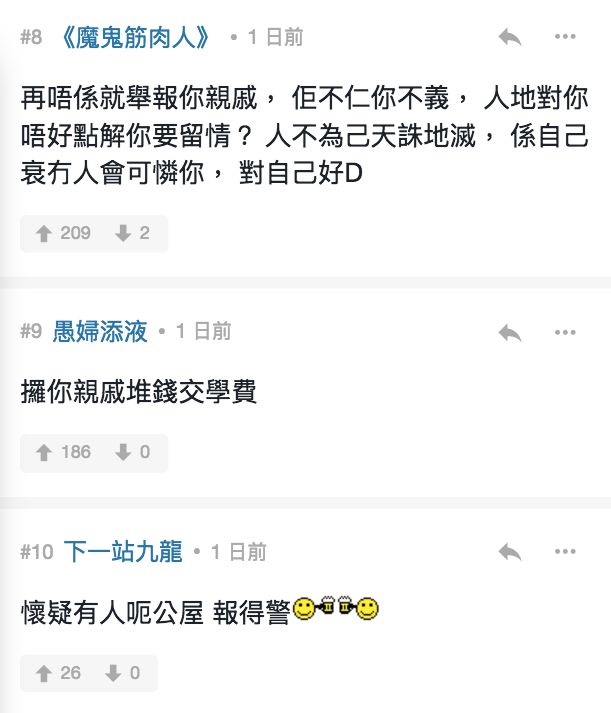Reply to comment #8 by 《魔鬼筋肉人》
The image size is (611, 713).
coord(510,38)
